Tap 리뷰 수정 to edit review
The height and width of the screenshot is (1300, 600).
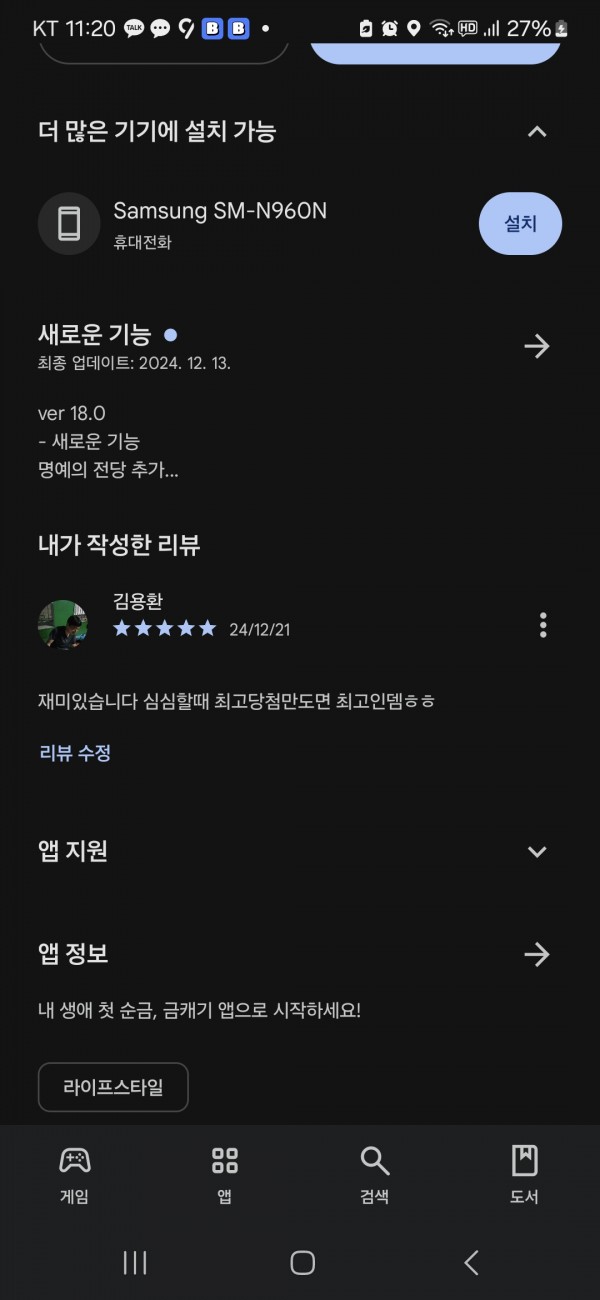(75, 753)
